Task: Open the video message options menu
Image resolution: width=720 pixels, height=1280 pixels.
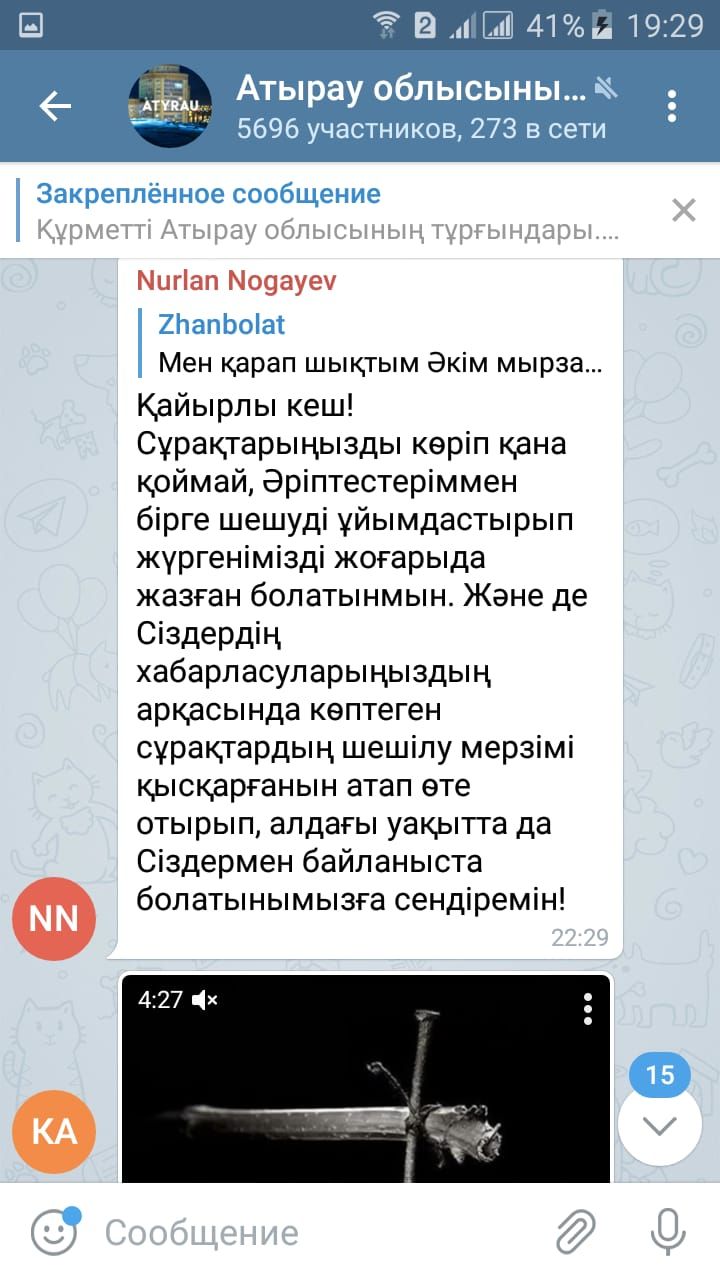Action: point(588,1008)
